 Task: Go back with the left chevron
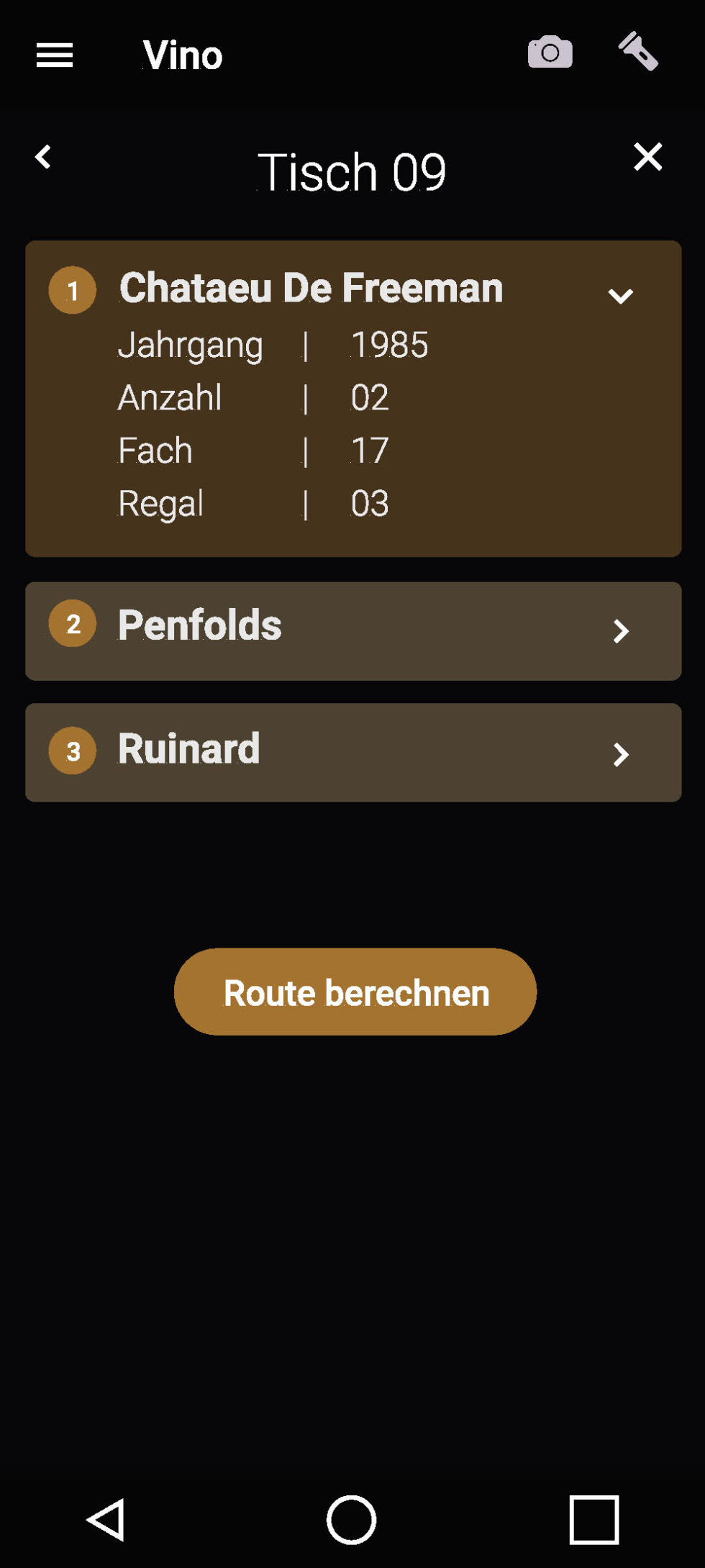(43, 157)
